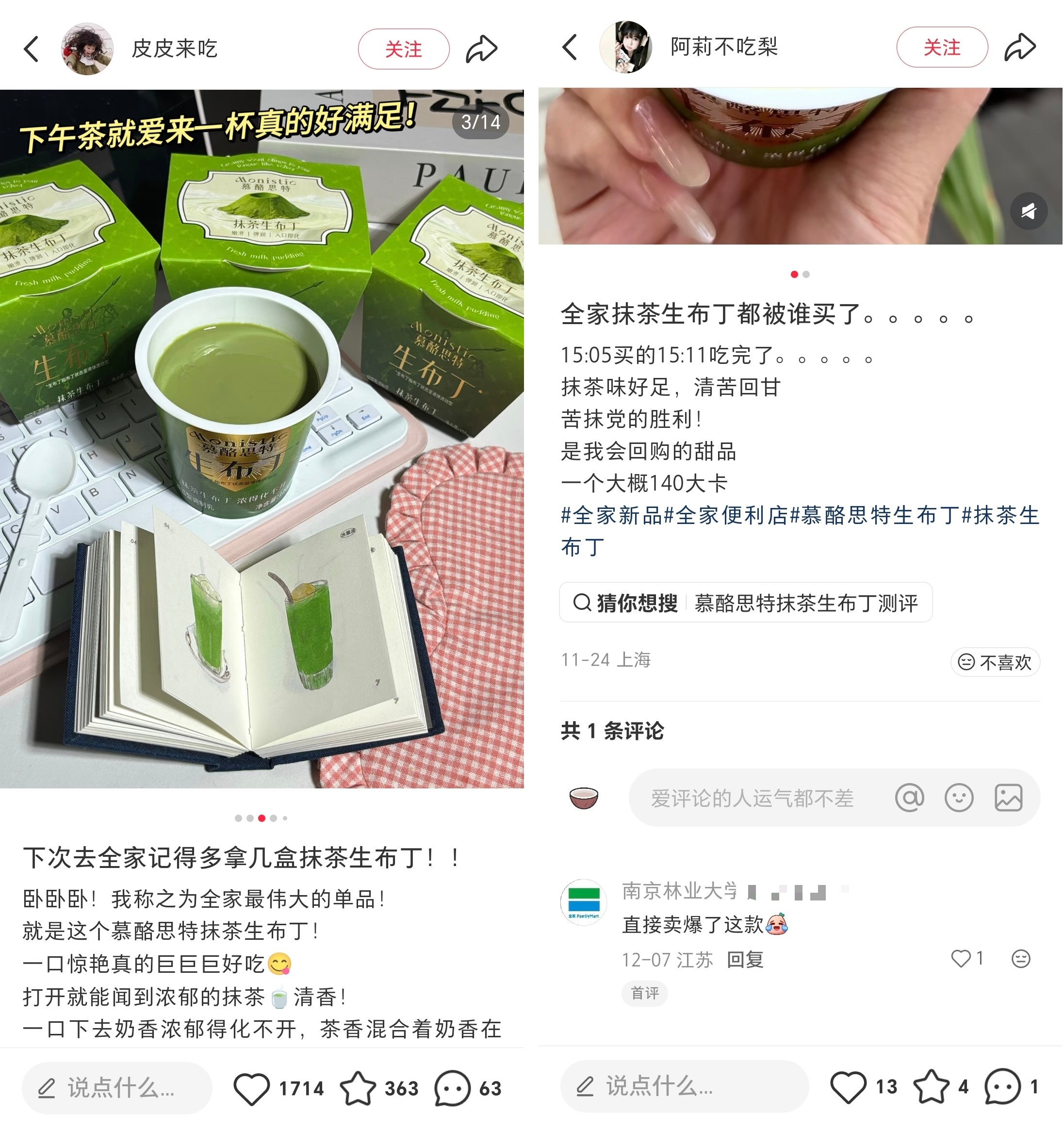Follow user 皮皮来吃
1064x1129 pixels.
point(403,49)
